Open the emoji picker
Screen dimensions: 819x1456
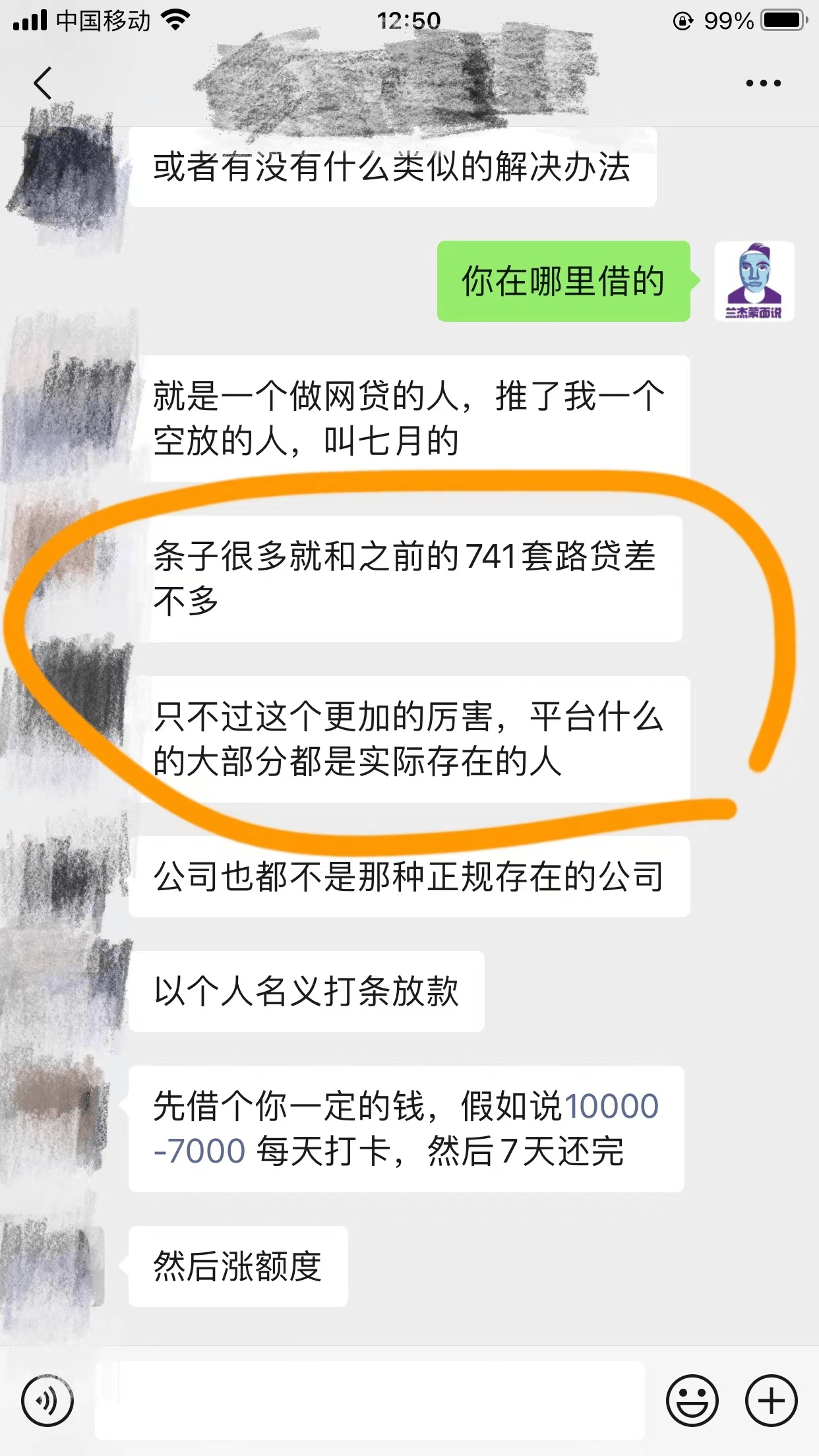pyautogui.click(x=691, y=1401)
